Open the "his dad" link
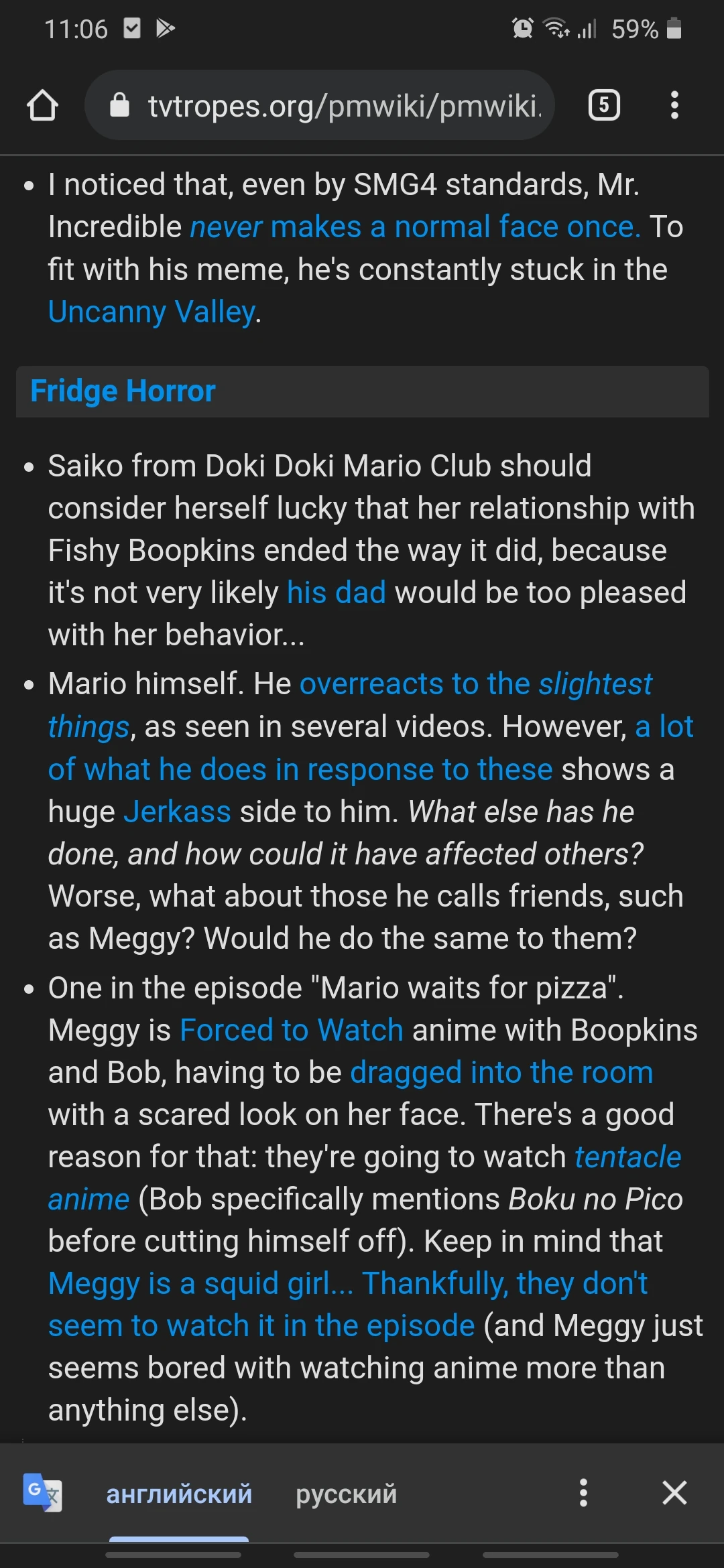Viewport: 724px width, 1568px height. (337, 592)
